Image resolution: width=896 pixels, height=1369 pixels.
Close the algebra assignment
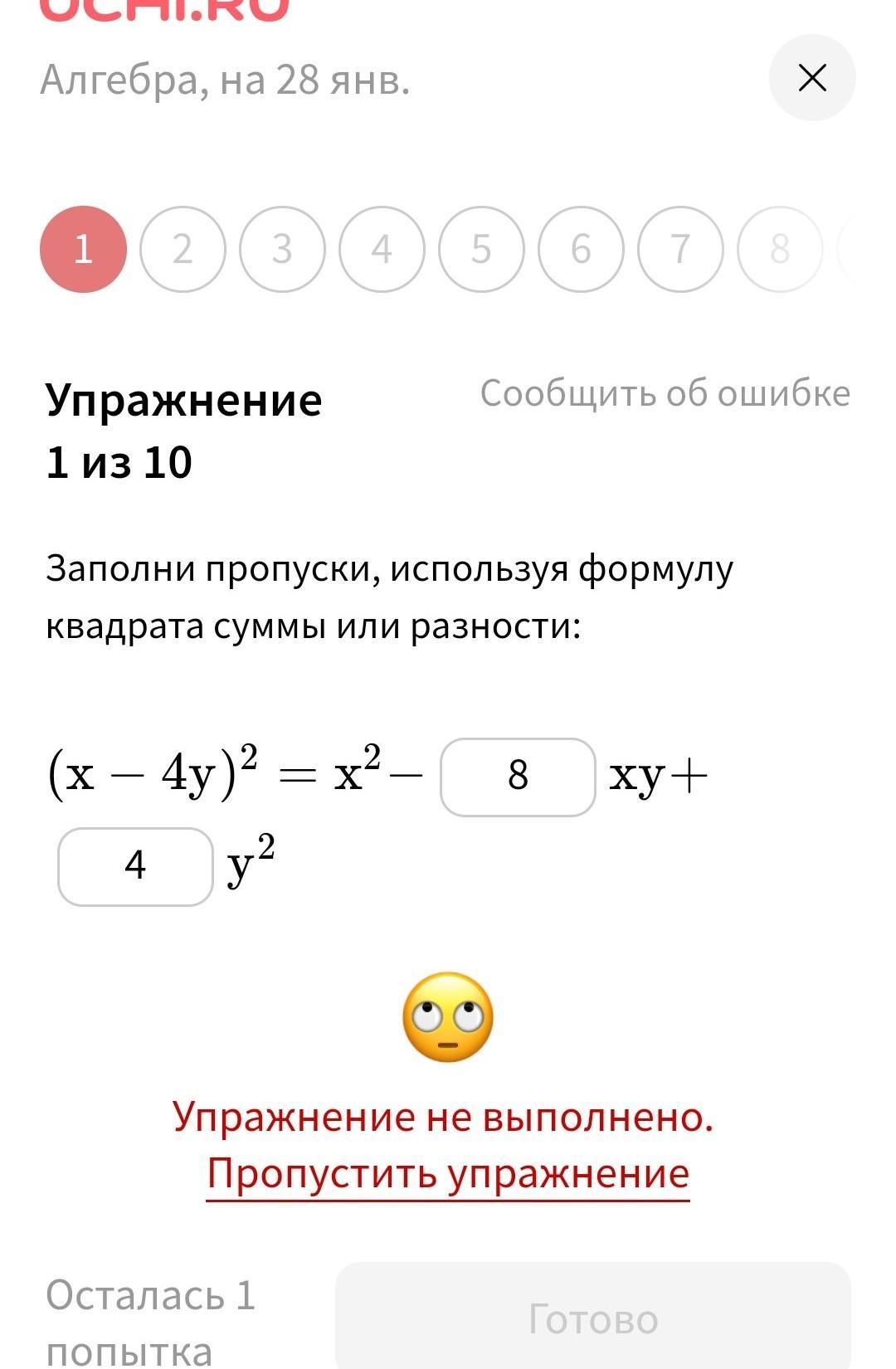[x=811, y=78]
